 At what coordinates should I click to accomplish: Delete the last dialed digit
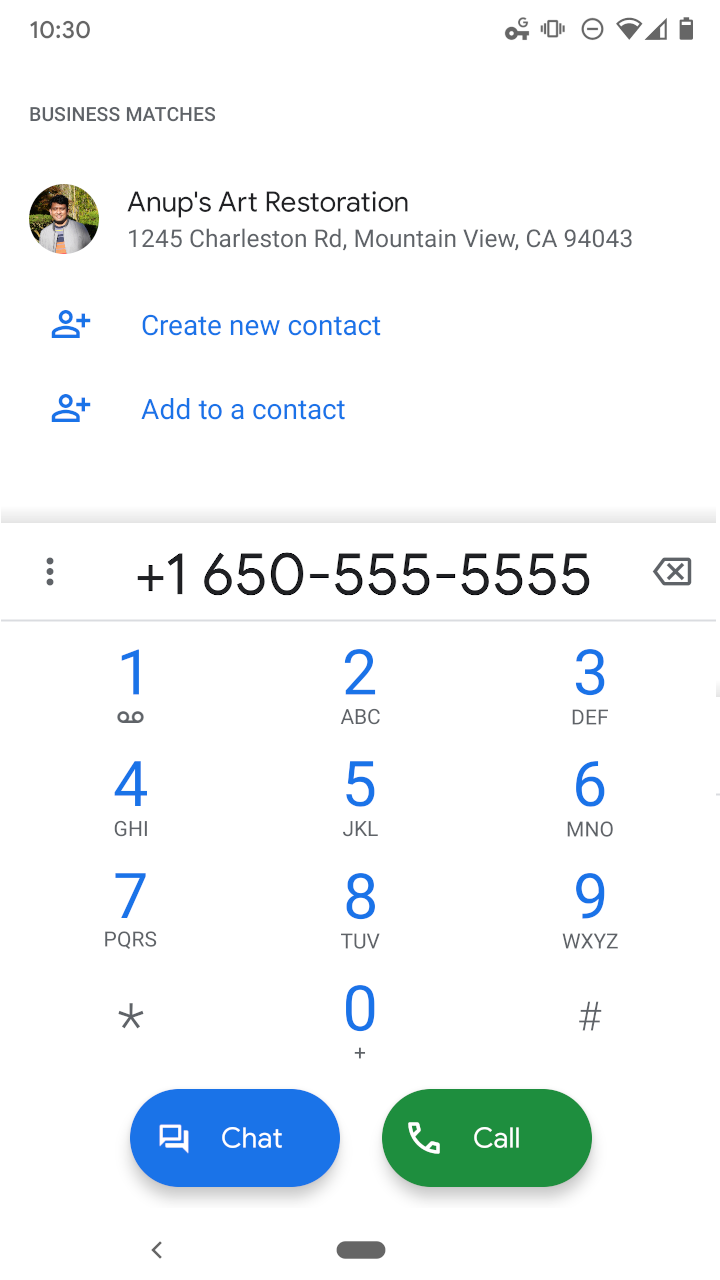pyautogui.click(x=672, y=572)
